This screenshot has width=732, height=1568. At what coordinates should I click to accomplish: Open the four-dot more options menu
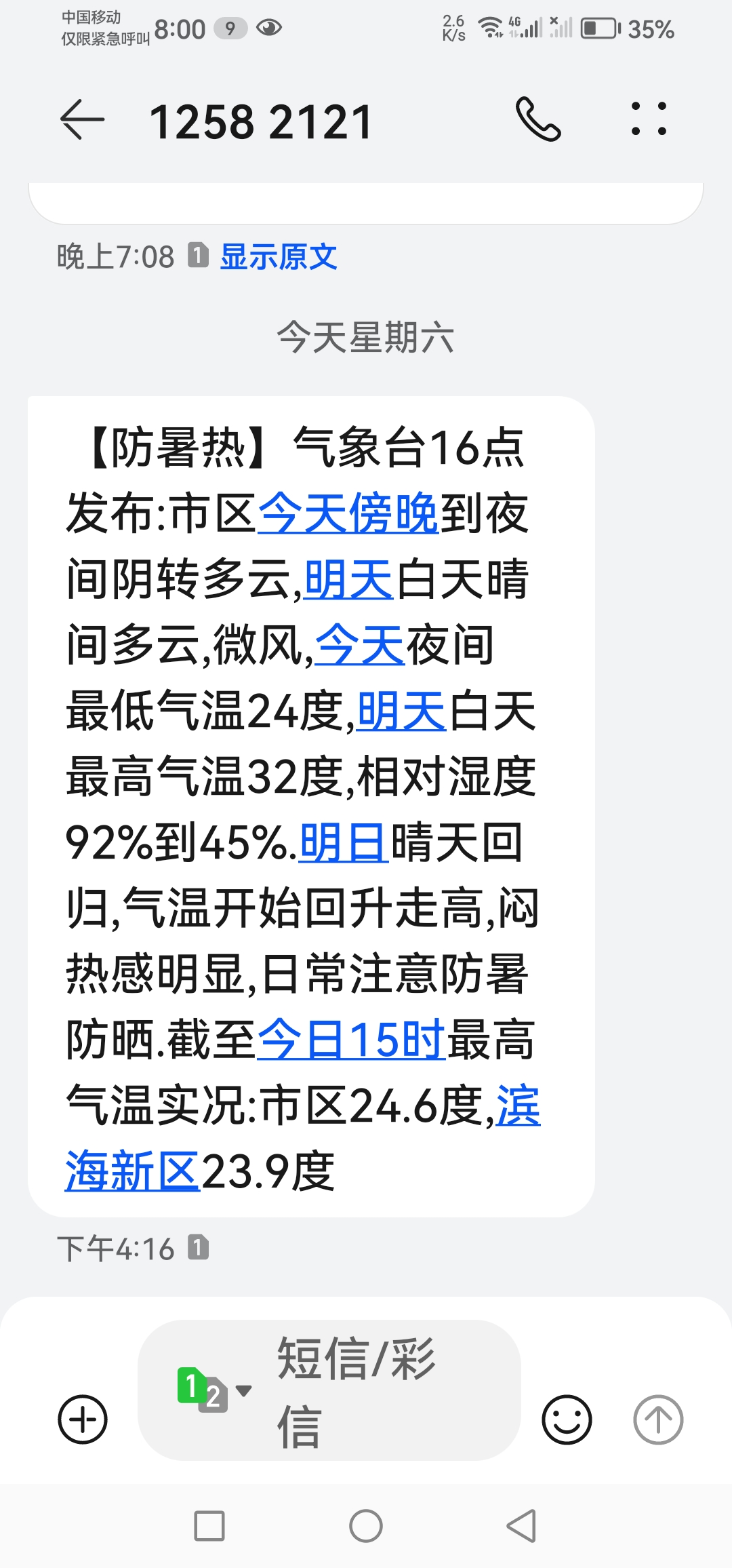[649, 119]
